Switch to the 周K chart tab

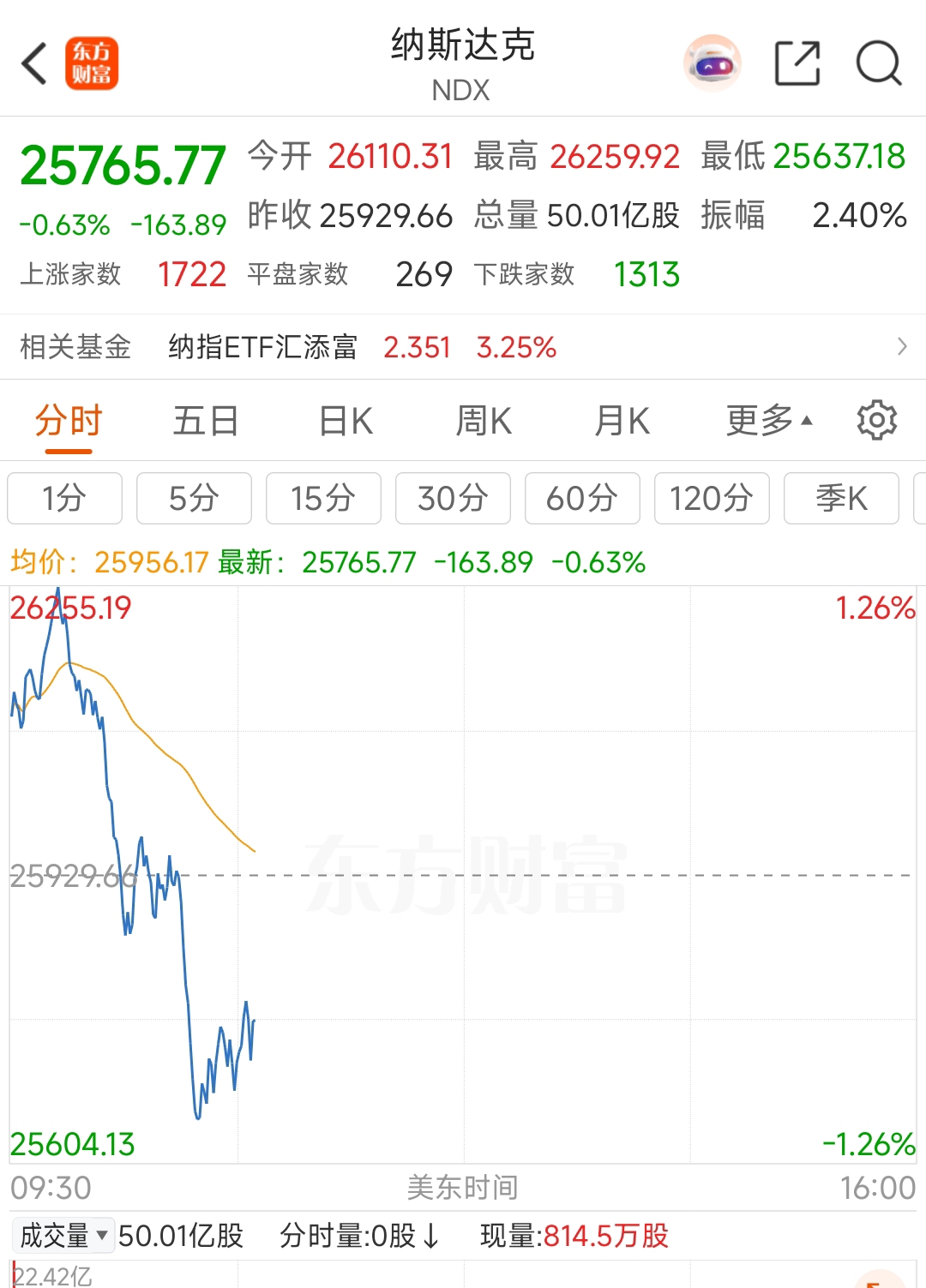[x=484, y=421]
